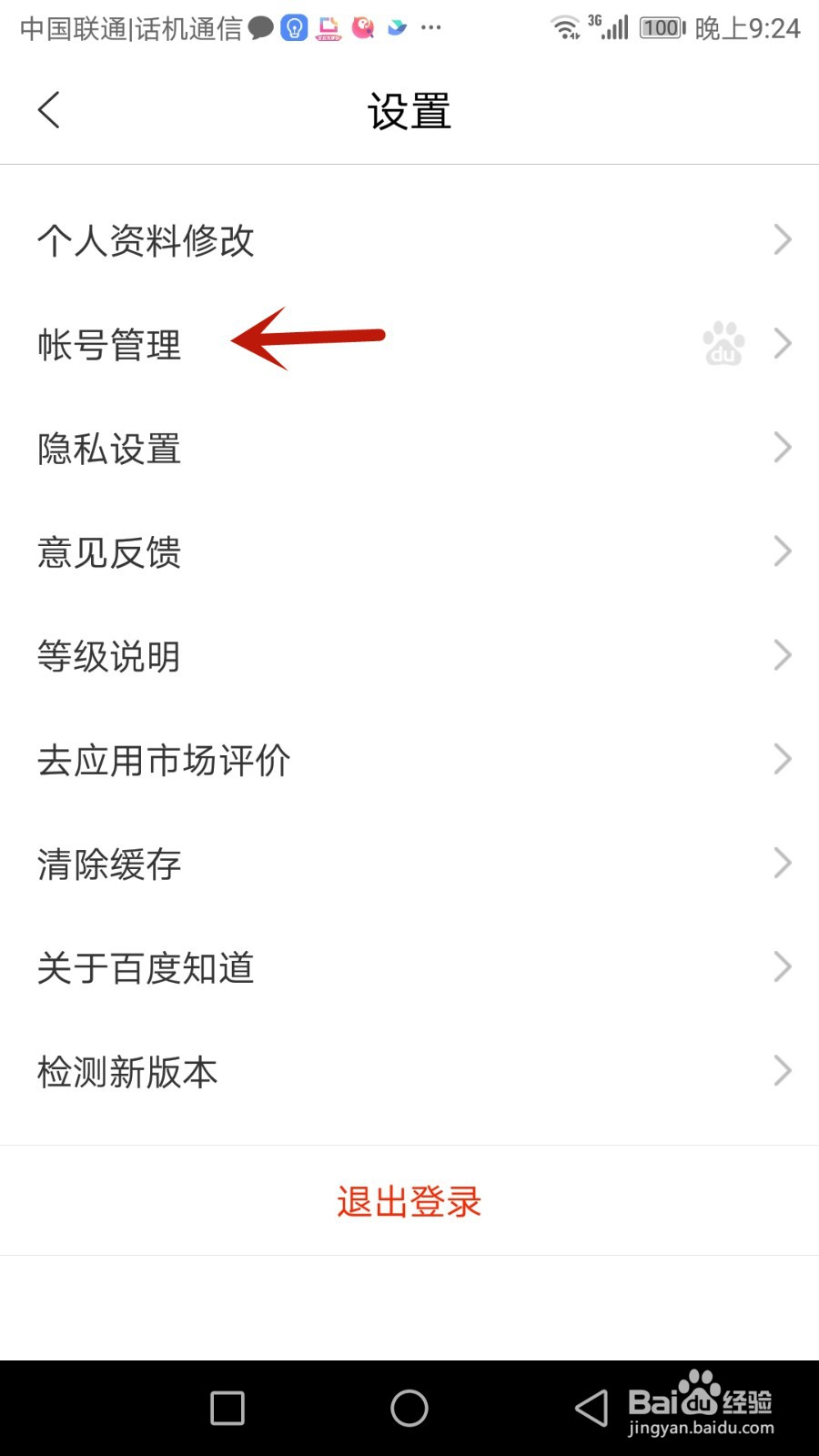Tap the Baidu paw icon beside 帐号管理

pos(723,343)
